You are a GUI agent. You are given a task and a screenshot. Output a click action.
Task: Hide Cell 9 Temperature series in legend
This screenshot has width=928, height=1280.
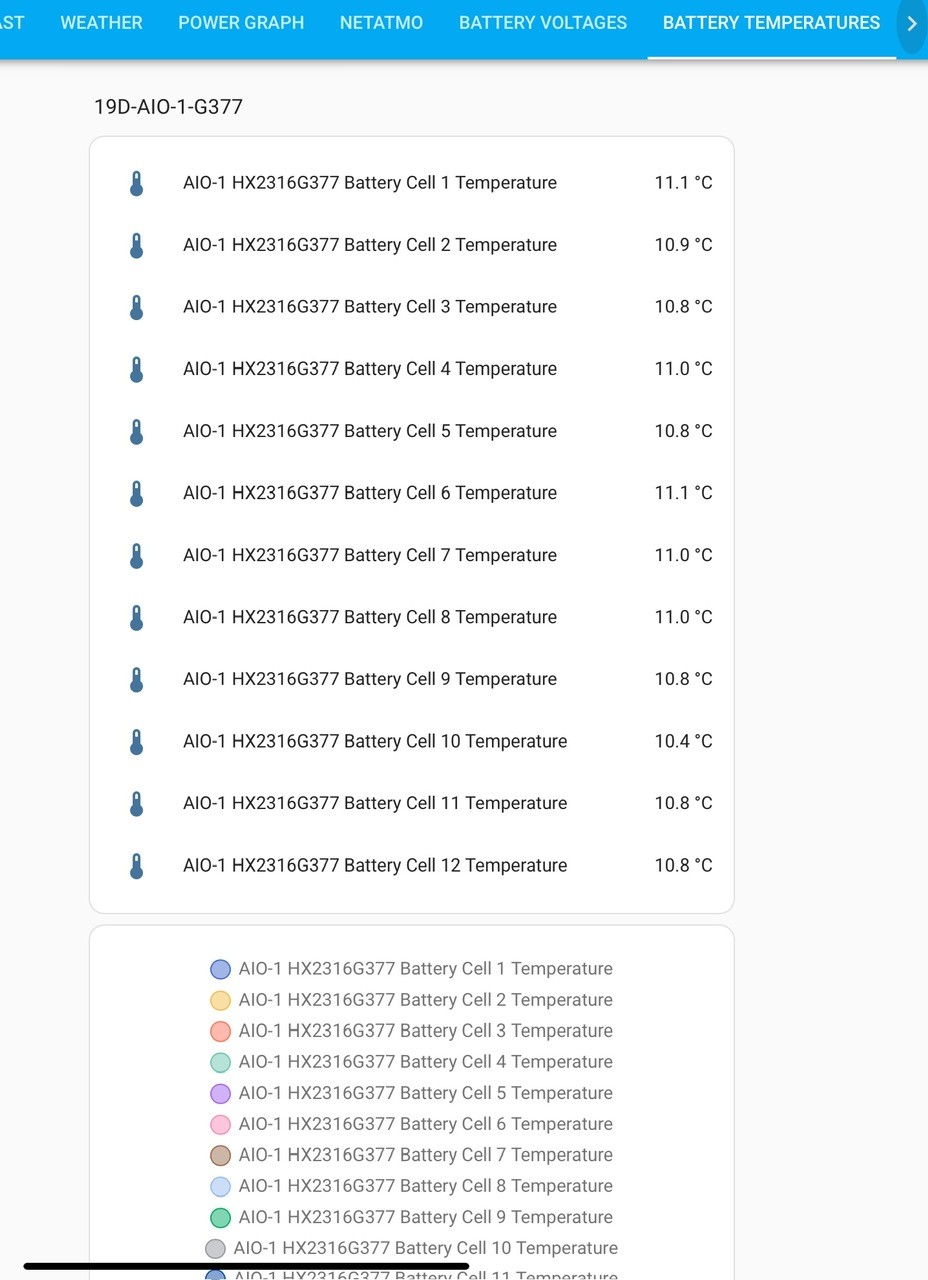coord(411,1217)
